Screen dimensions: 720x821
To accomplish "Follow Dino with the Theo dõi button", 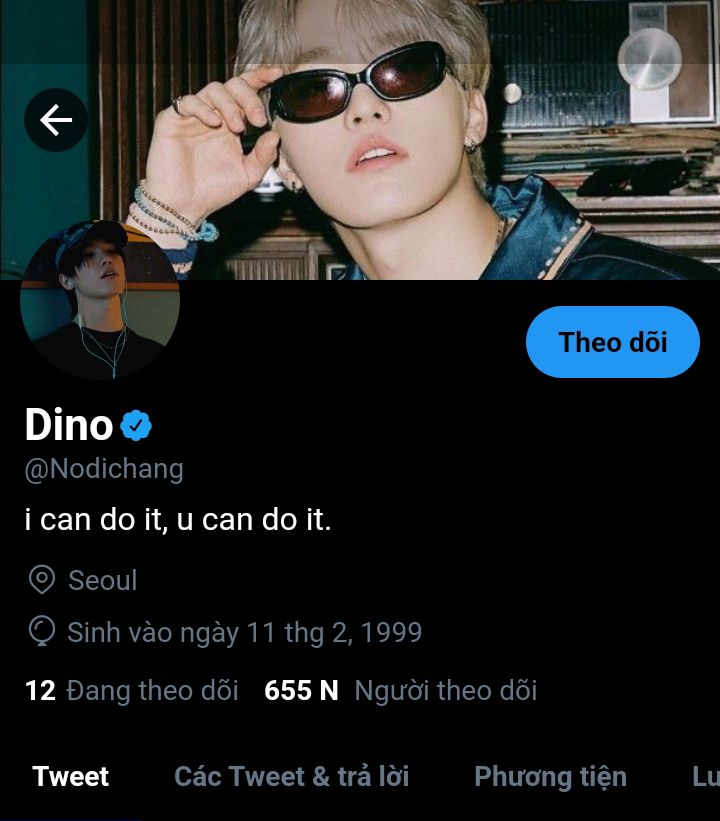I will [612, 342].
